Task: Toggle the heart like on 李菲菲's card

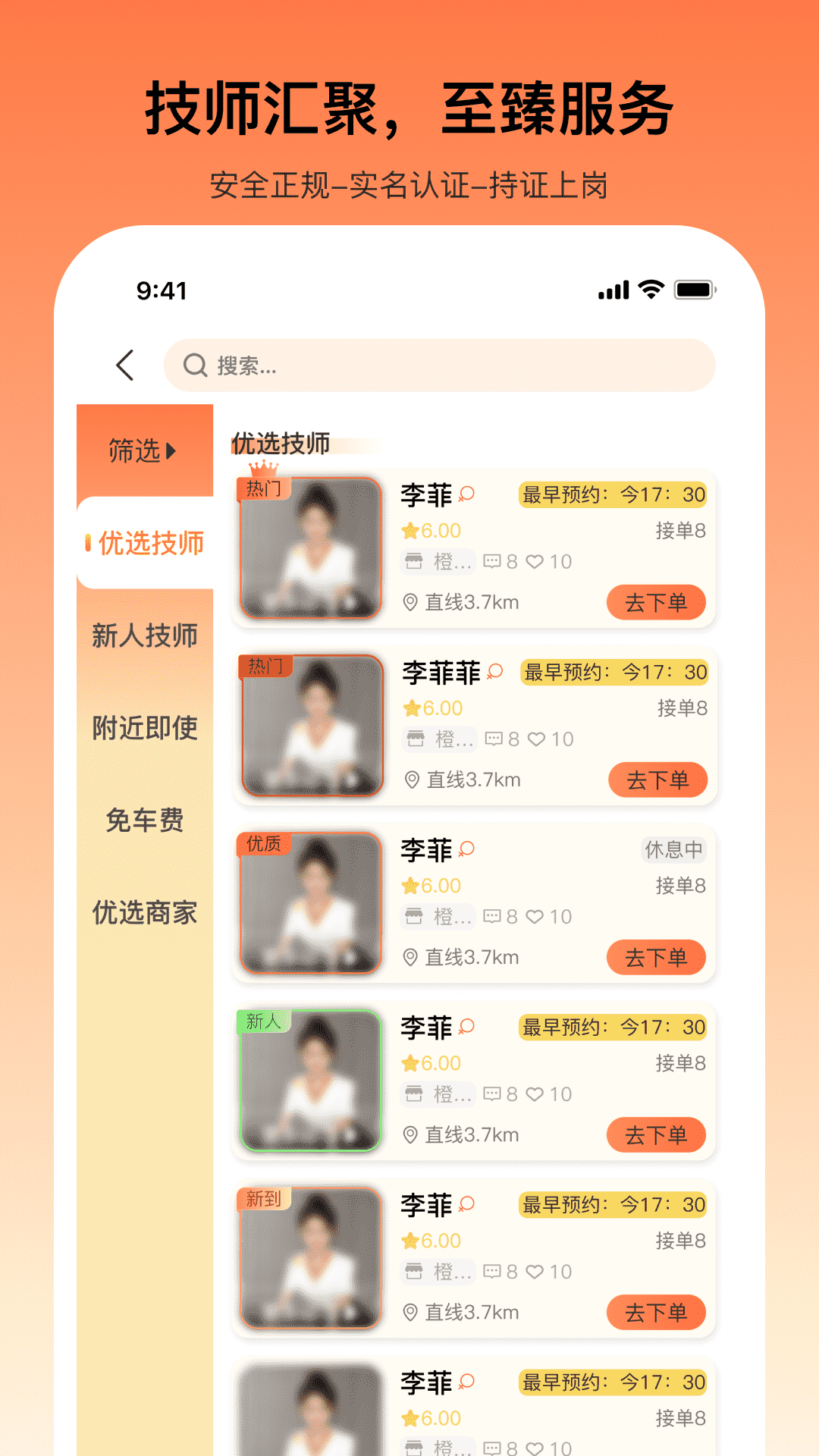Action: click(x=539, y=739)
